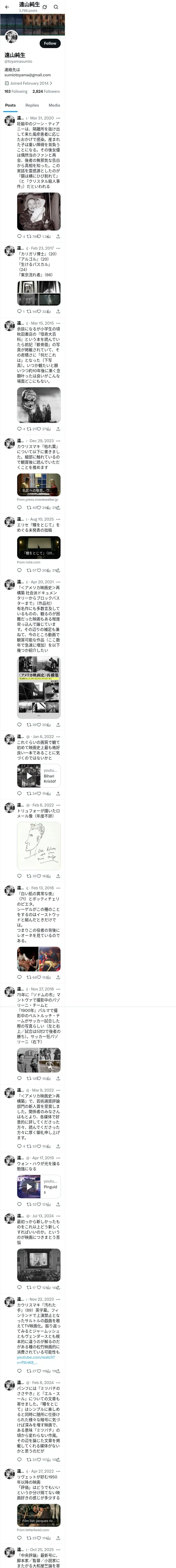
Task: Switch to the Replies tab
Action: tap(32, 105)
